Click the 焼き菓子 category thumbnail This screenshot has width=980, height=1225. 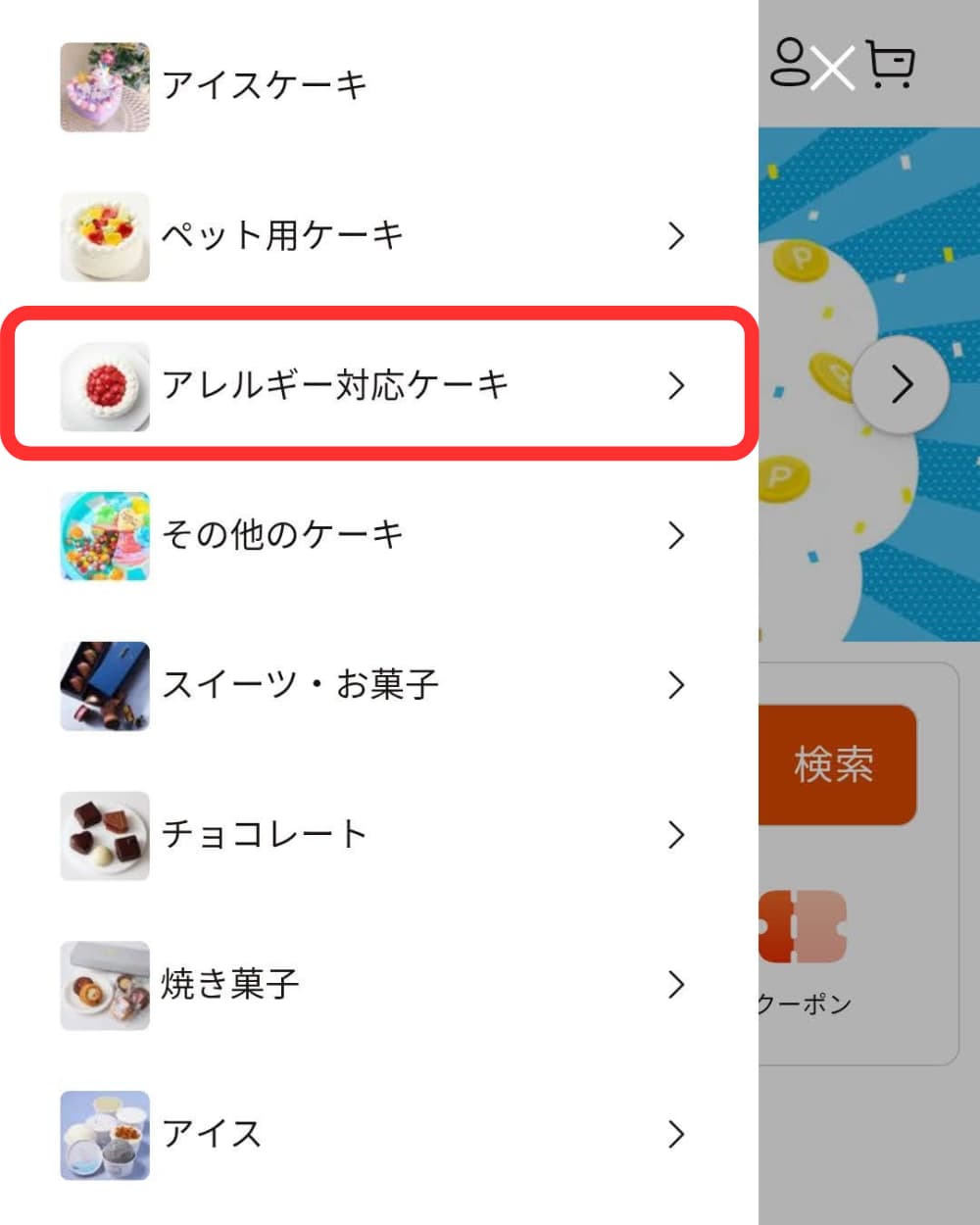point(104,985)
